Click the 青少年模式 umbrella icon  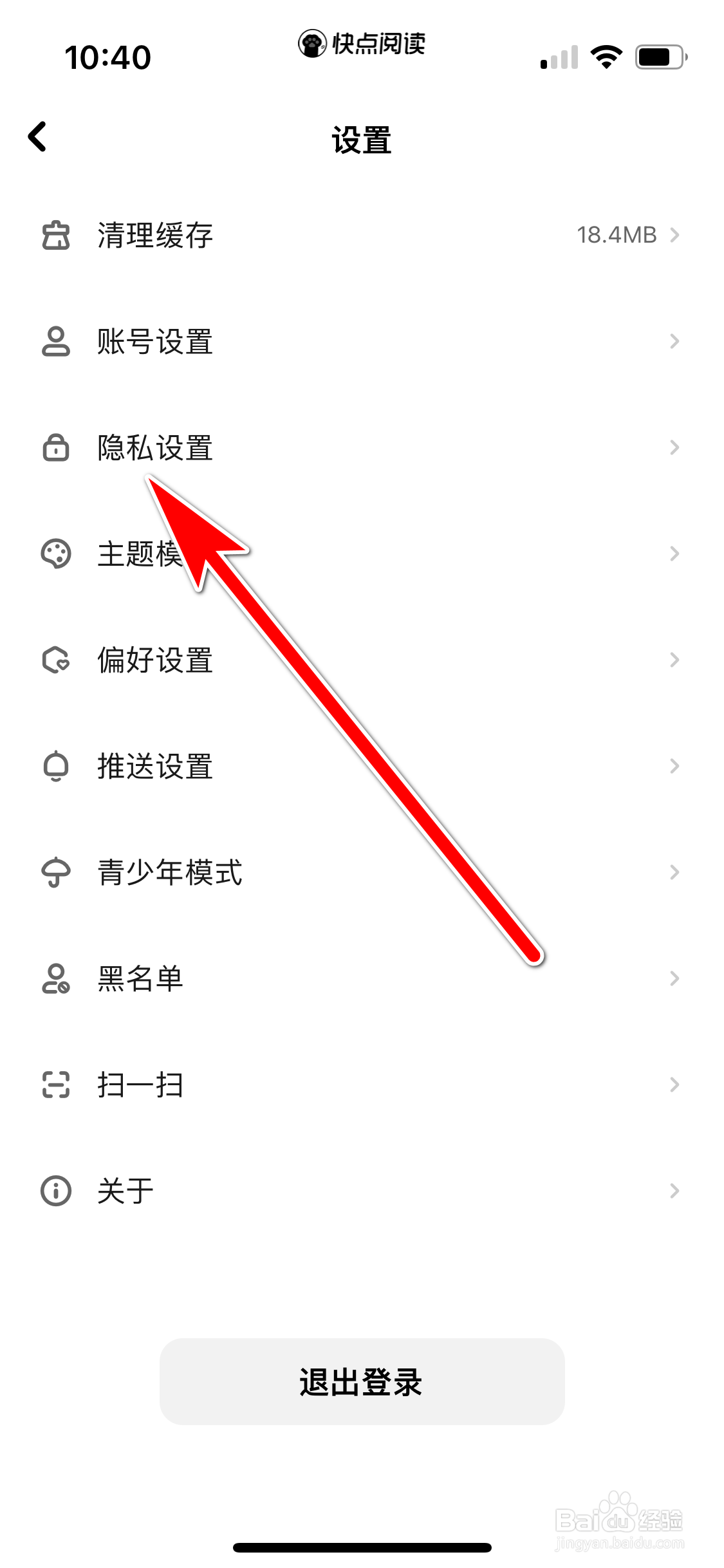pyautogui.click(x=55, y=872)
